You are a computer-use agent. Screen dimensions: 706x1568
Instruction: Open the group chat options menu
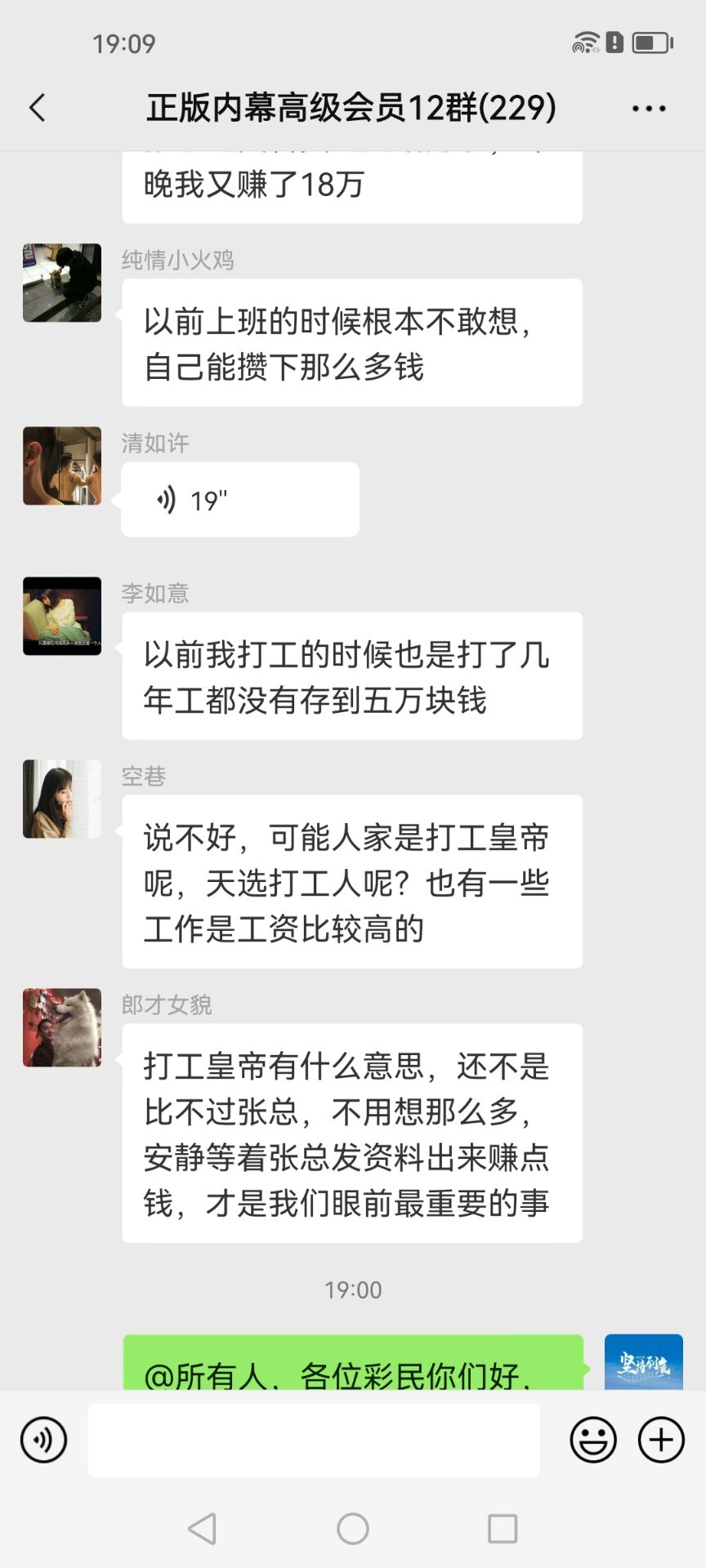[648, 109]
